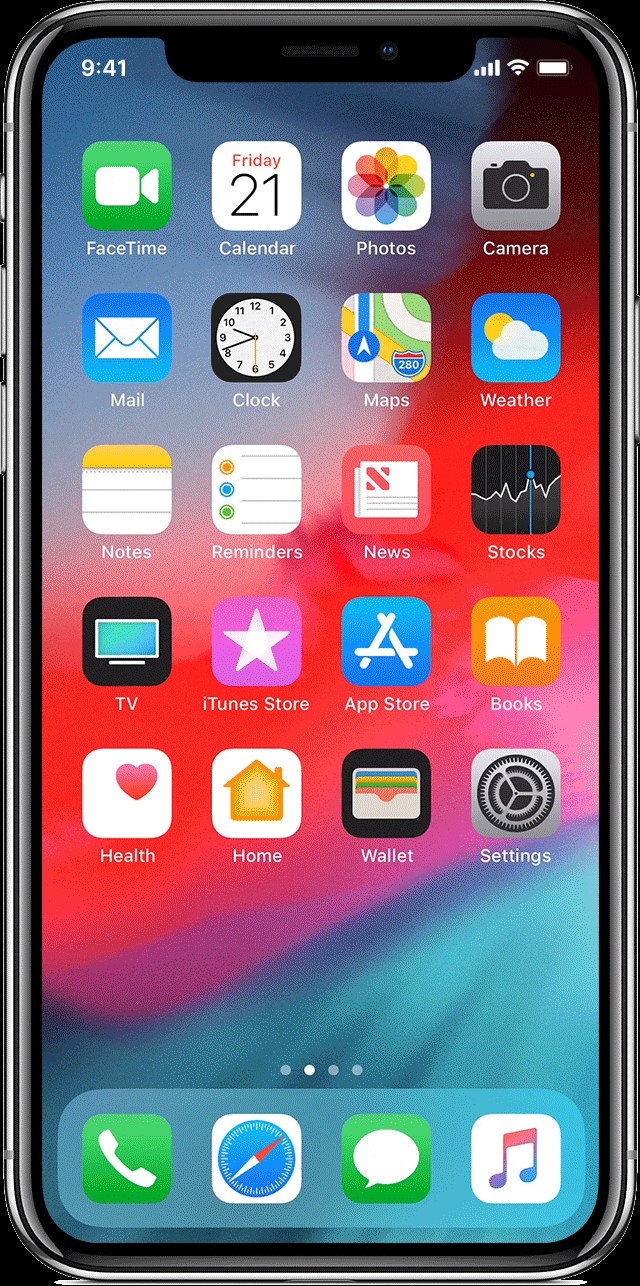Launch the Clock app
The height and width of the screenshot is (1286, 640).
pos(257,338)
